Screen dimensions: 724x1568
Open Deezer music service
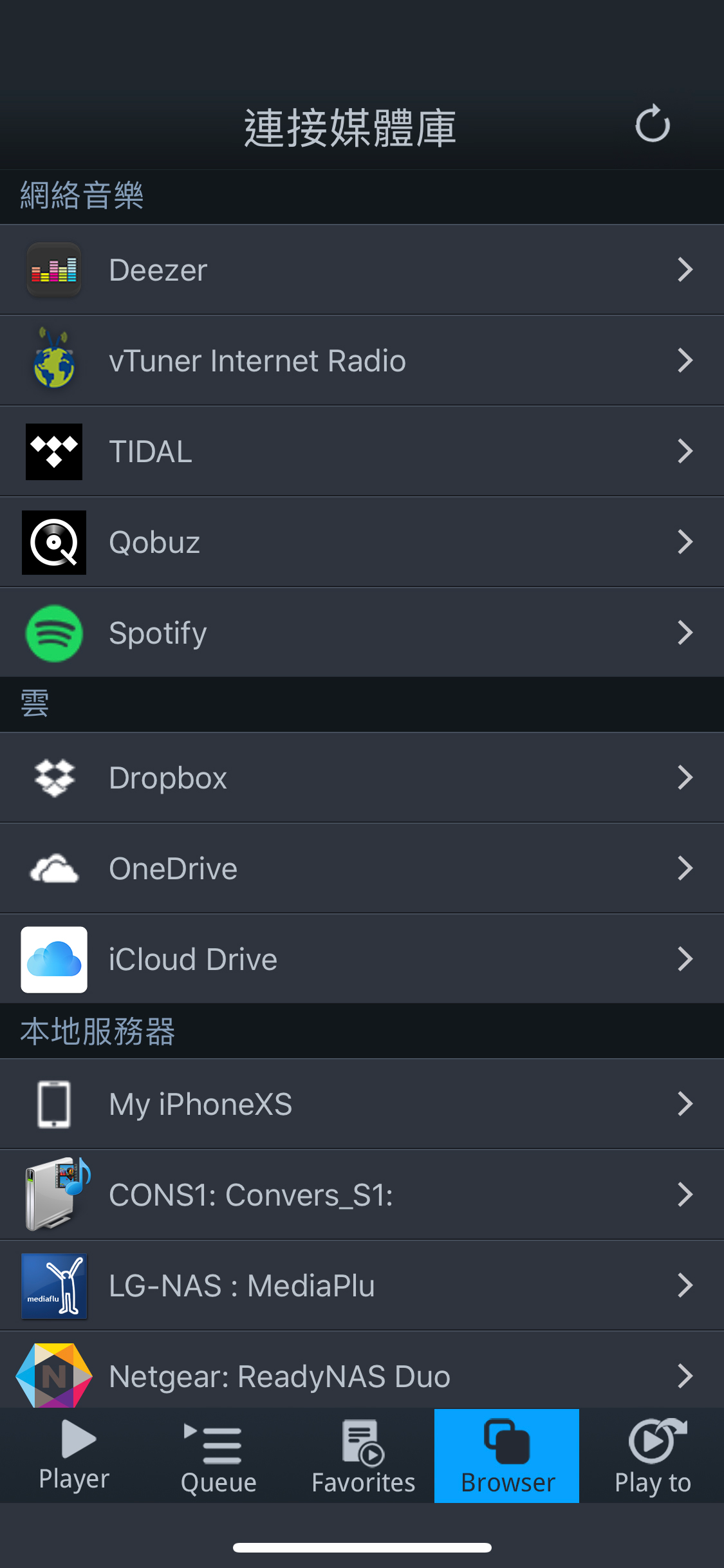[362, 270]
